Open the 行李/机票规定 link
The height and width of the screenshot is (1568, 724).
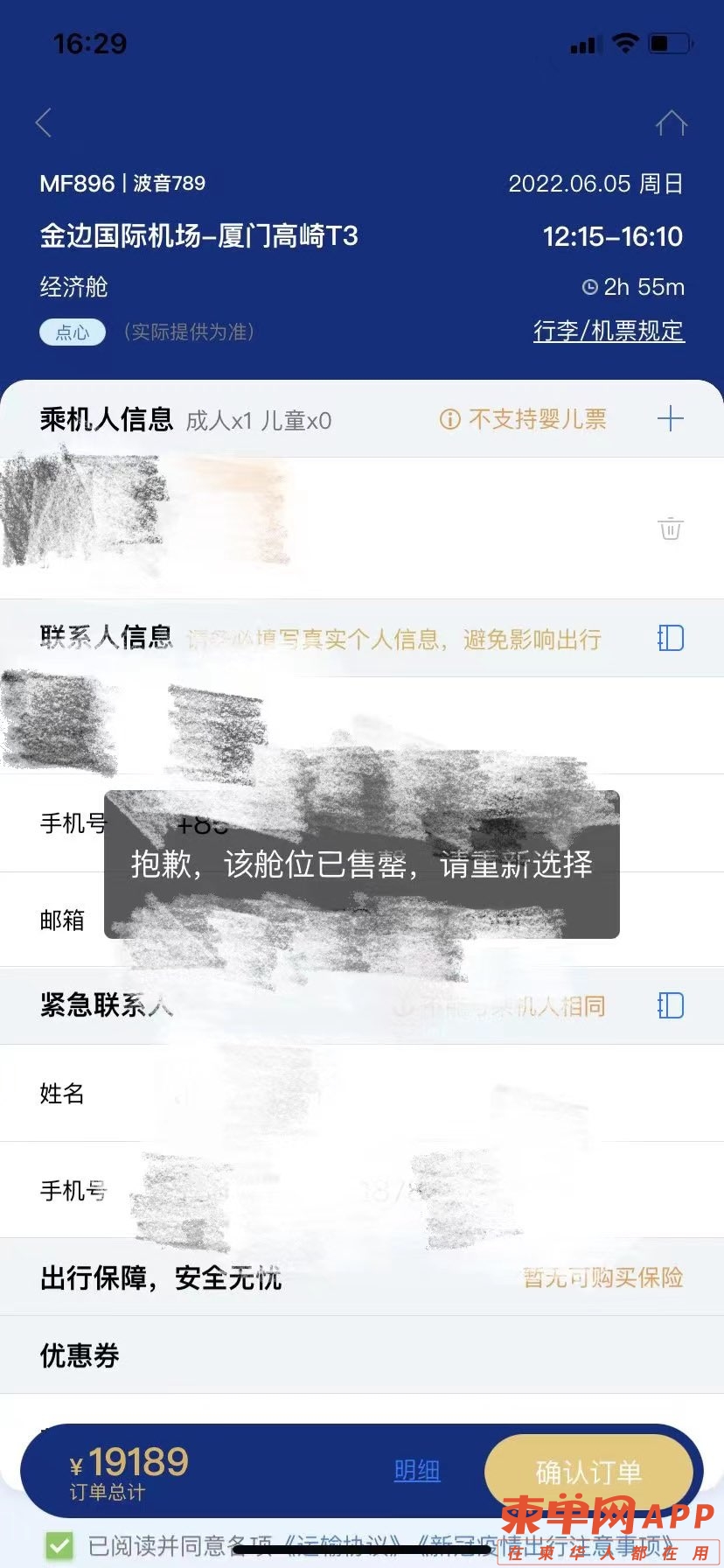click(x=609, y=331)
